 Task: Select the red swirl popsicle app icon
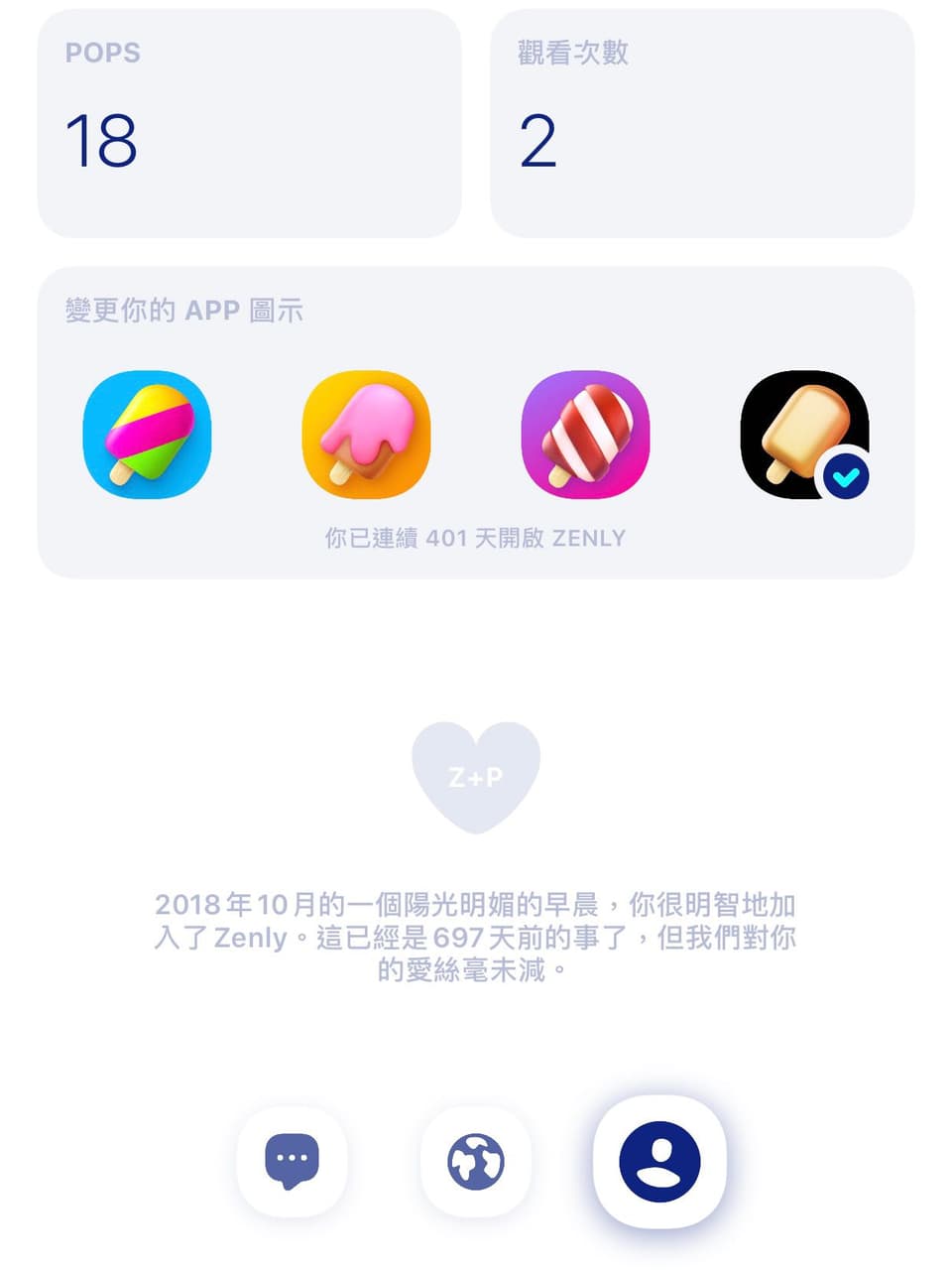(x=585, y=435)
